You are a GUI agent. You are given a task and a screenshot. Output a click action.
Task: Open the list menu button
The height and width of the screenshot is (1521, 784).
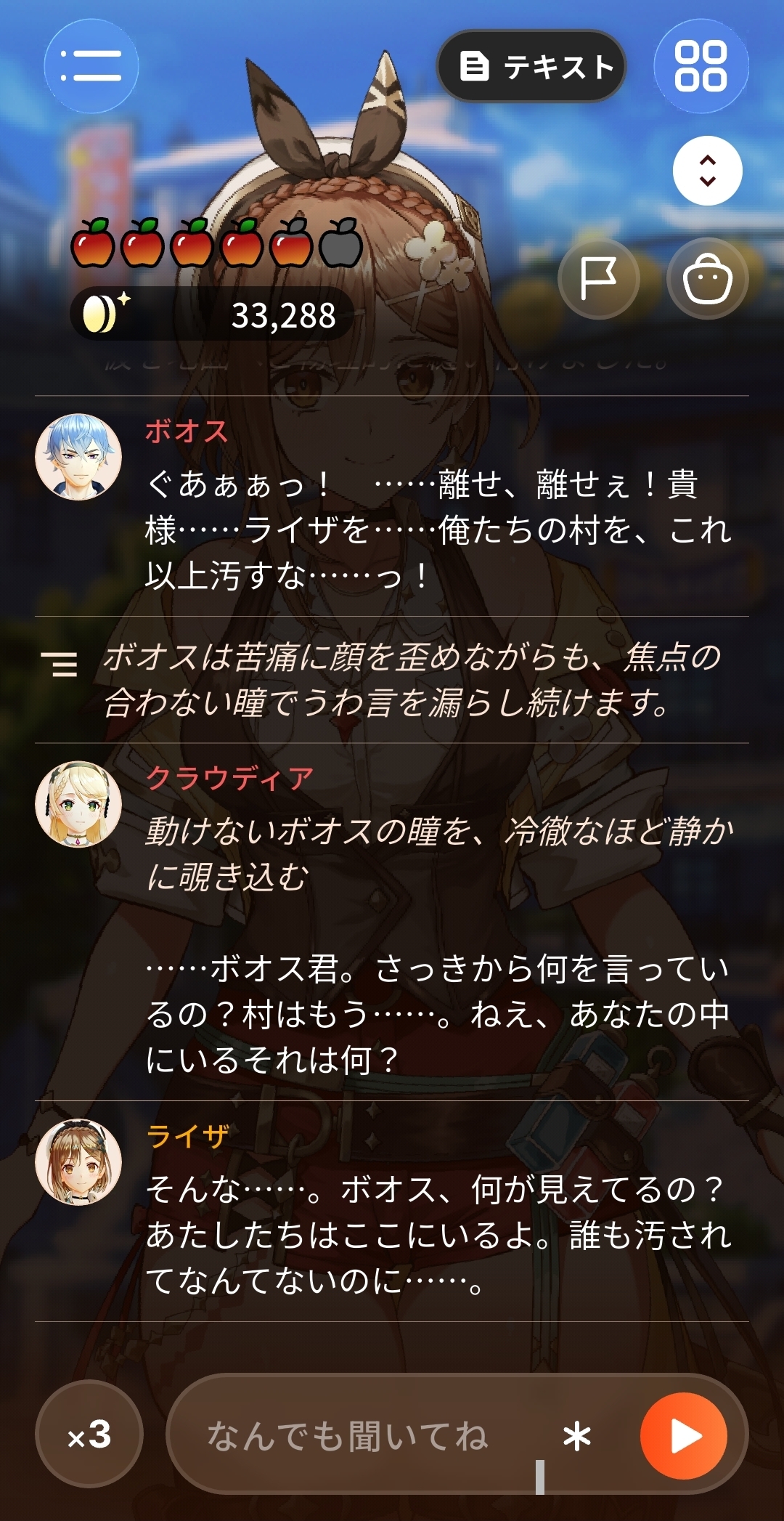(91, 66)
